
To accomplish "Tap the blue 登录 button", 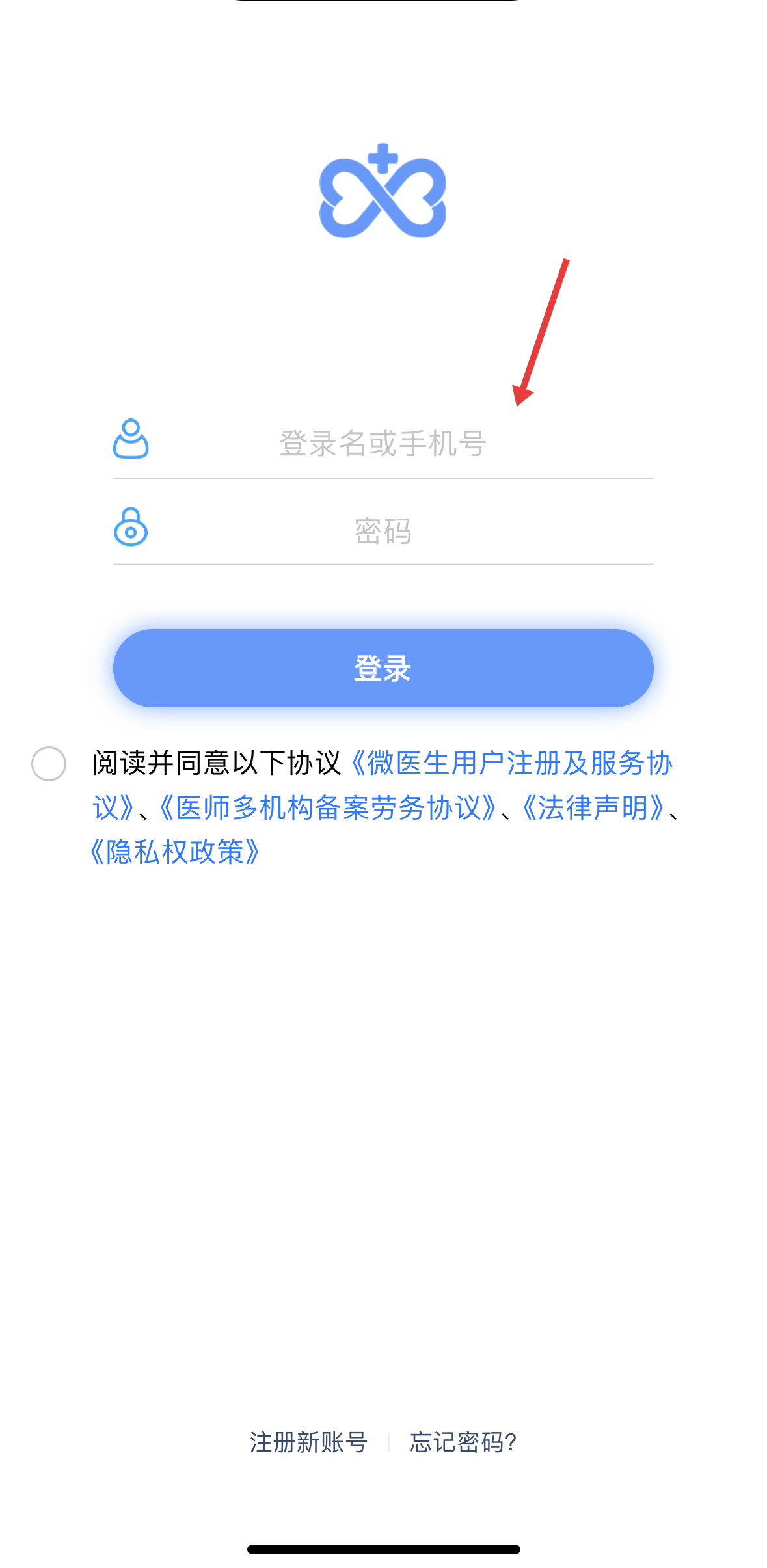I will point(383,668).
